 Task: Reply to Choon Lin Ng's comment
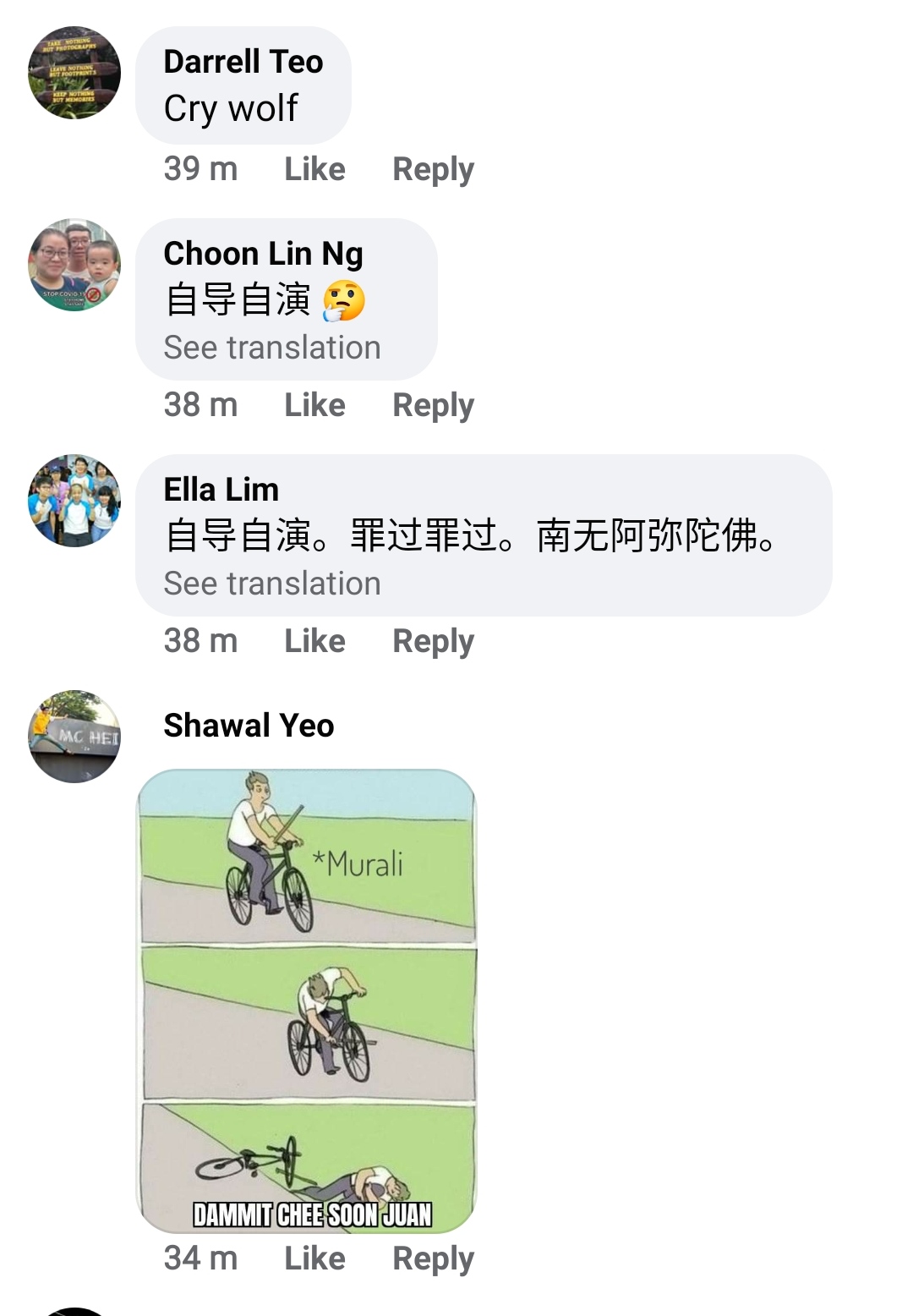(x=433, y=405)
